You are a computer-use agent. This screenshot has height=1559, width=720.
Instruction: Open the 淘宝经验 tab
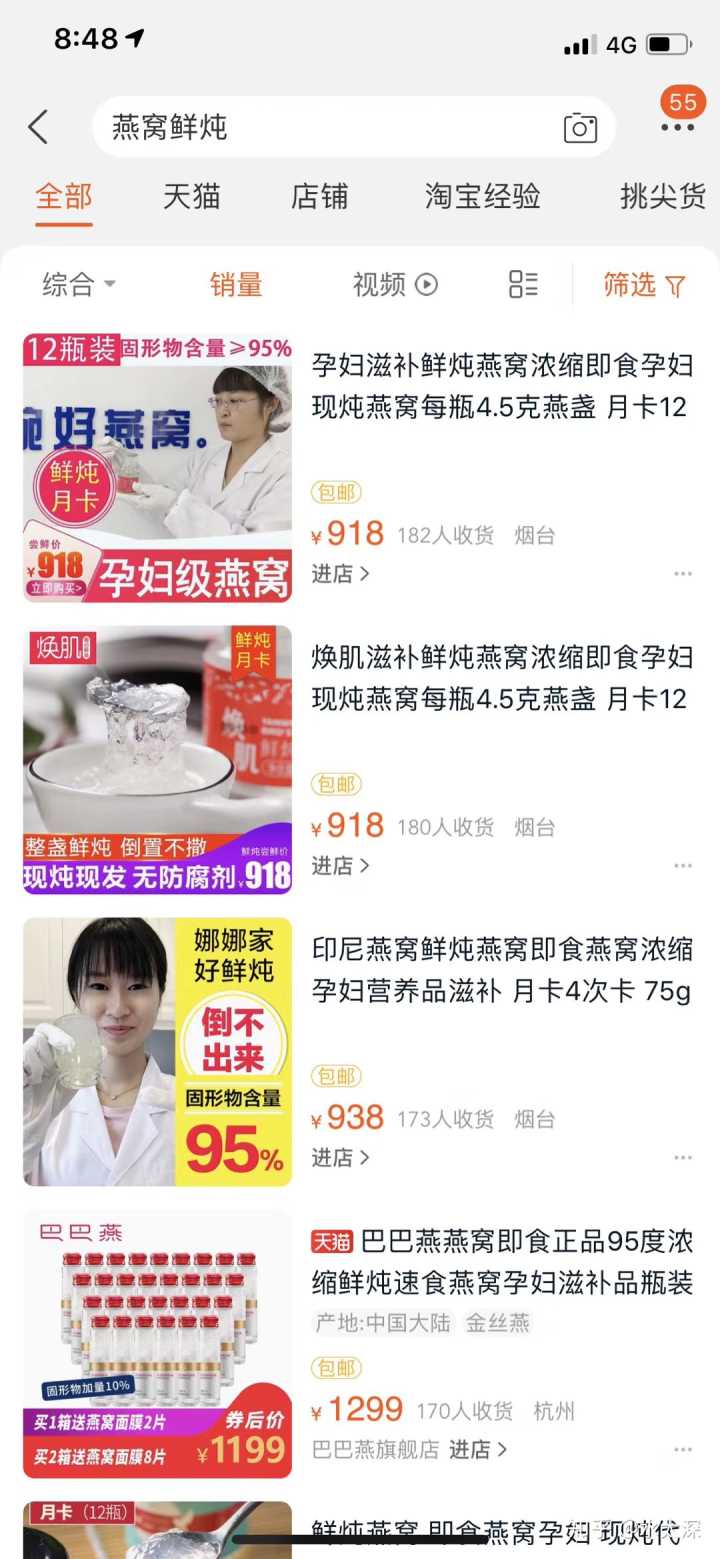482,196
